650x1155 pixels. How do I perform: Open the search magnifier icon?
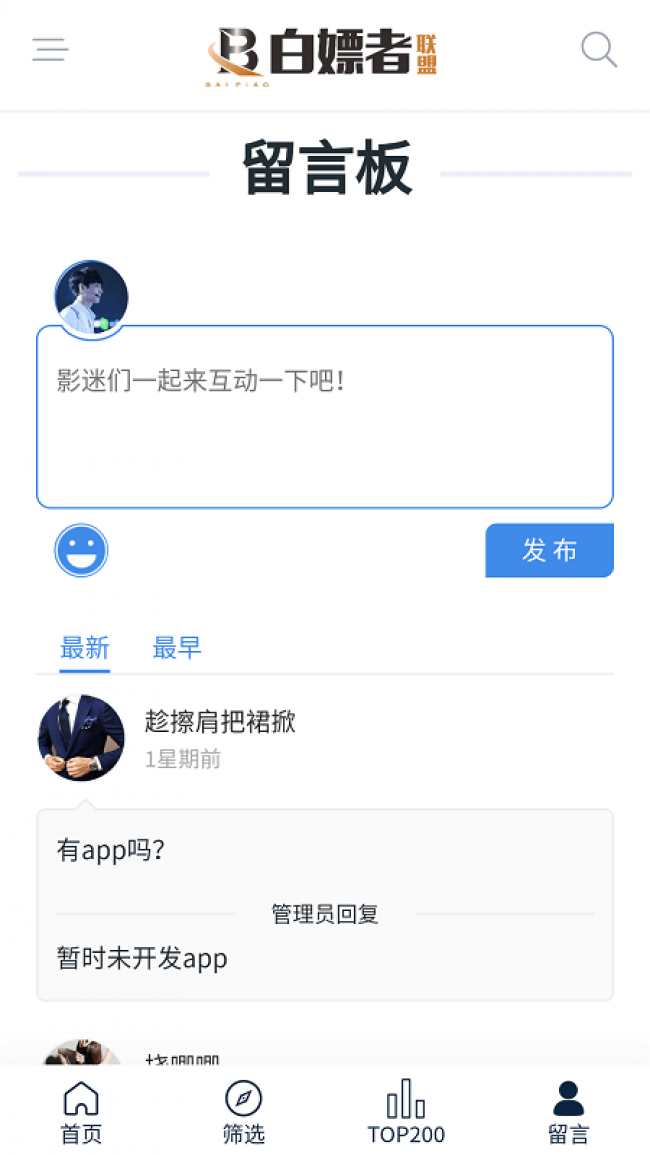coord(598,49)
